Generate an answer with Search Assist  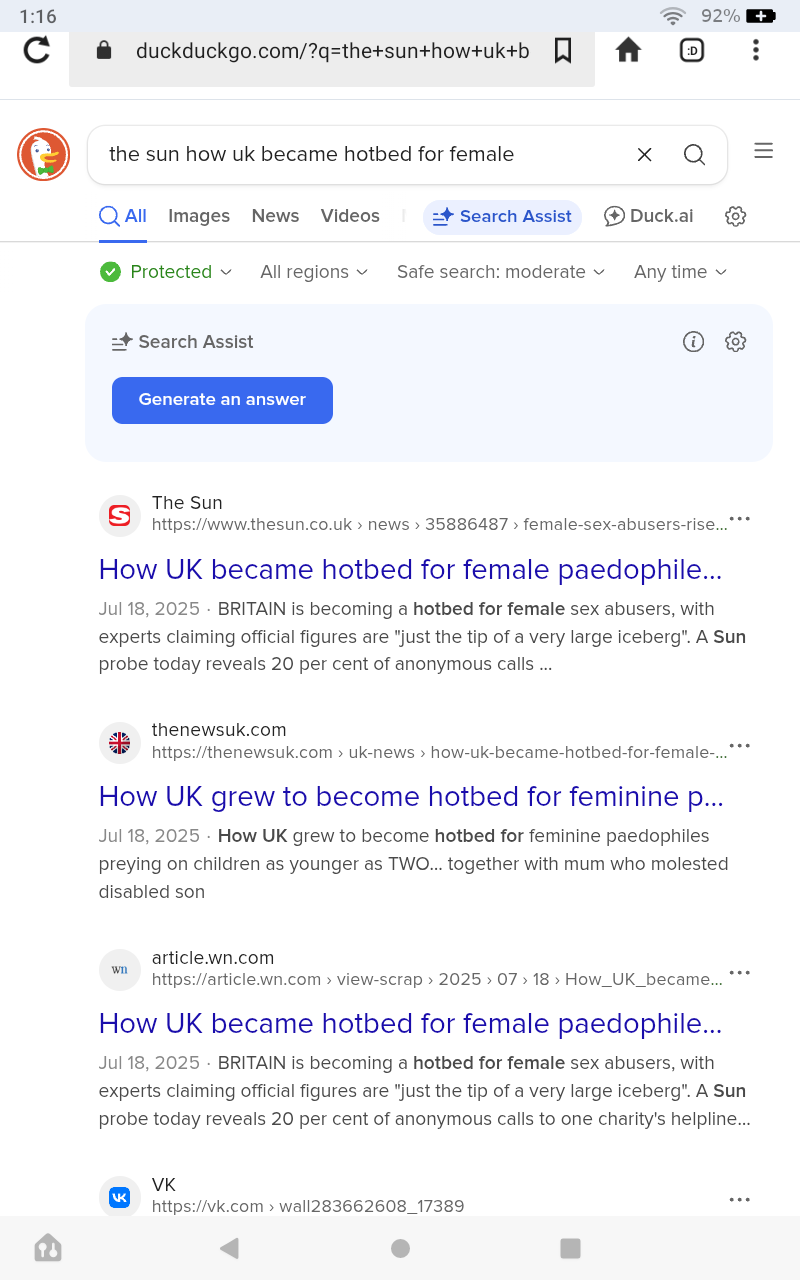[x=222, y=400]
